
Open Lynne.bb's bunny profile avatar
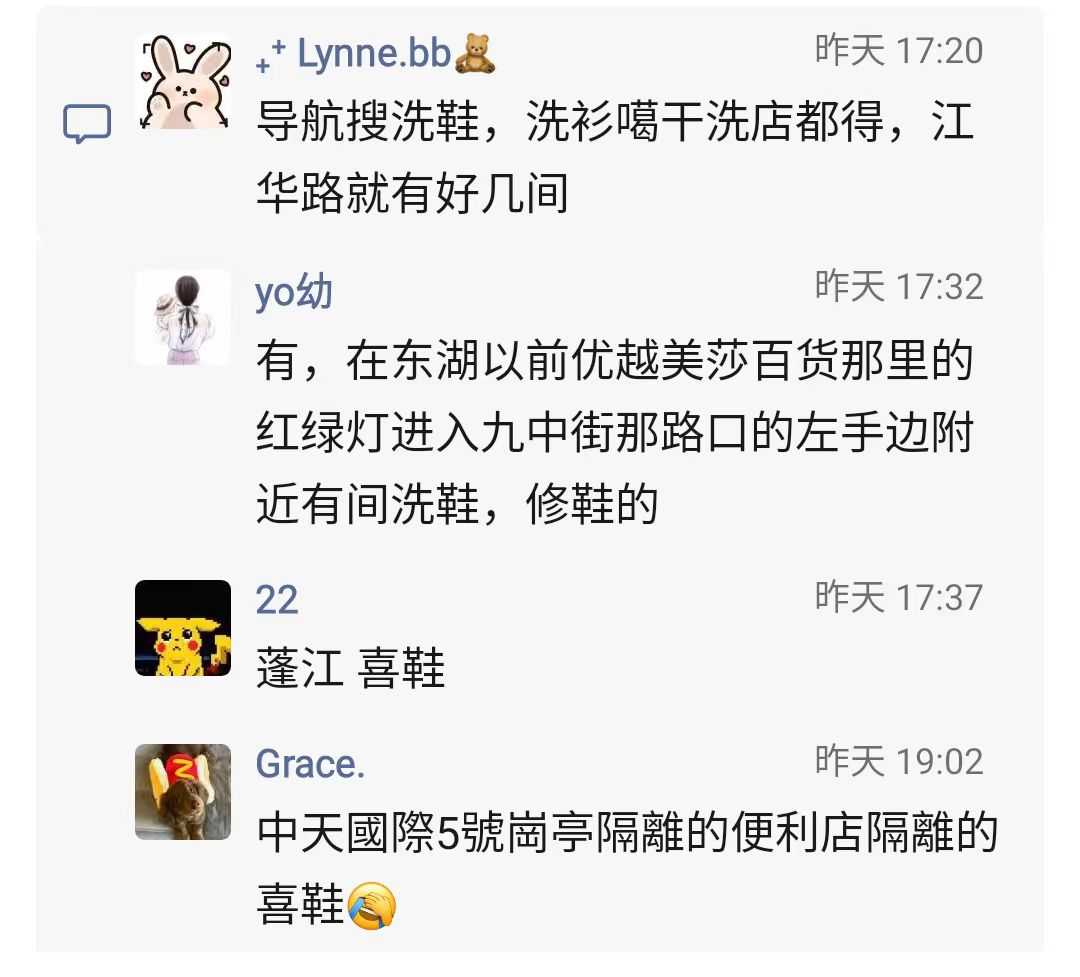point(182,82)
